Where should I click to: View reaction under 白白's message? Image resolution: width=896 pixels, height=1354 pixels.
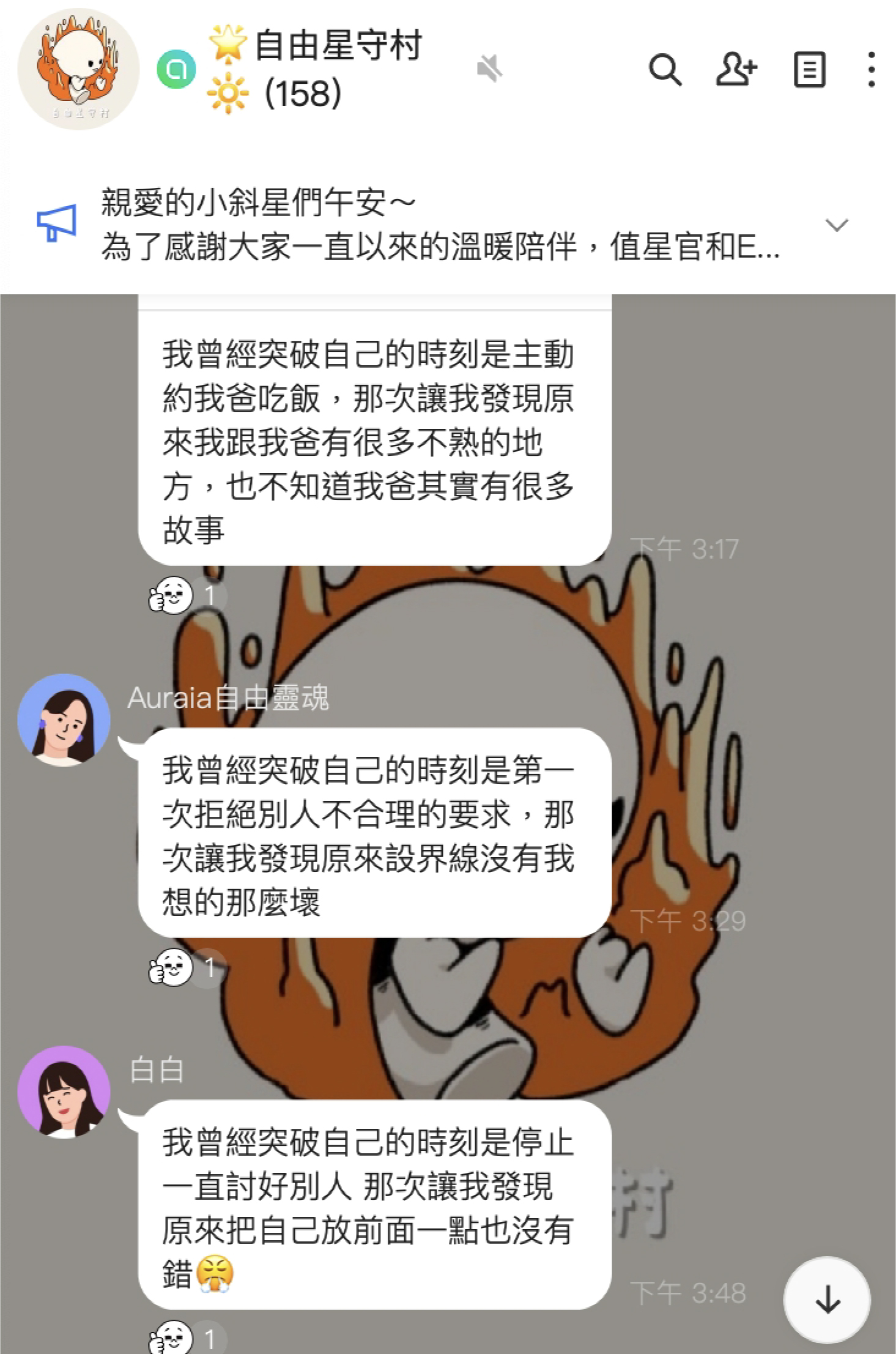pyautogui.click(x=186, y=1338)
